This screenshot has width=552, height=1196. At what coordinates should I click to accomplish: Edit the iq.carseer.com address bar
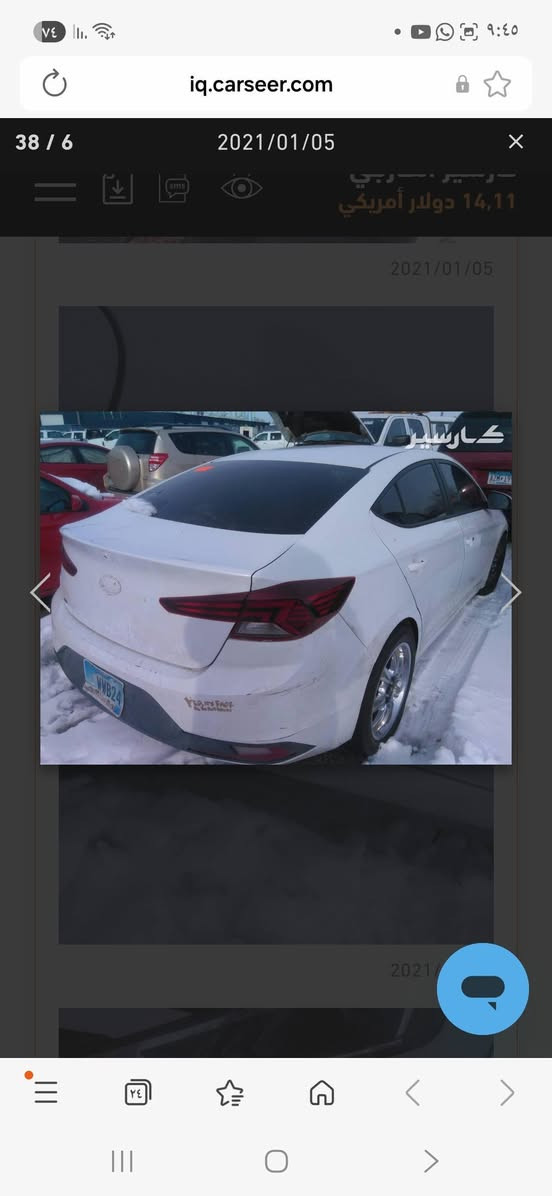pyautogui.click(x=261, y=84)
